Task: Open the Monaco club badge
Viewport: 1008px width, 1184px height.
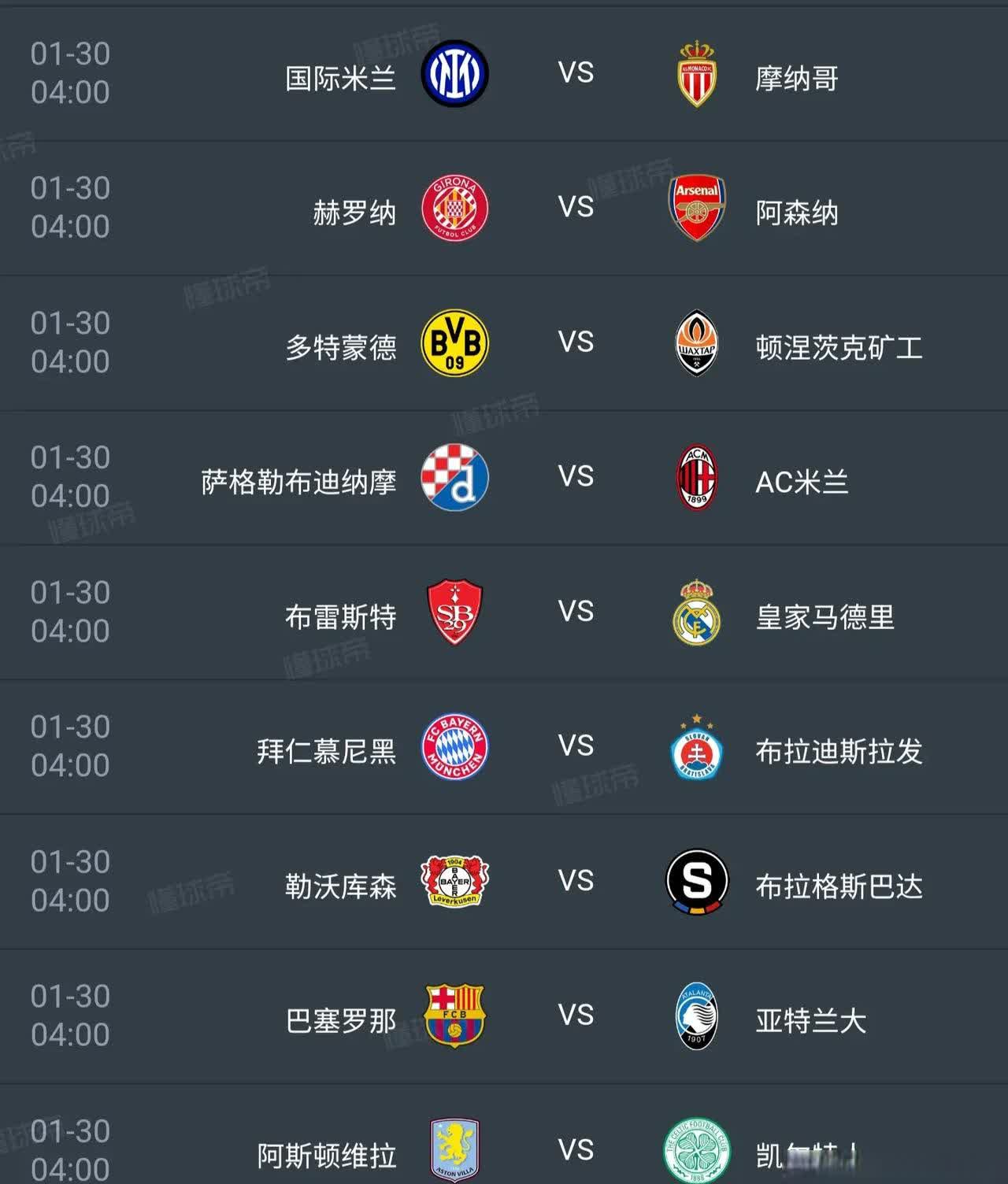Action: point(696,74)
